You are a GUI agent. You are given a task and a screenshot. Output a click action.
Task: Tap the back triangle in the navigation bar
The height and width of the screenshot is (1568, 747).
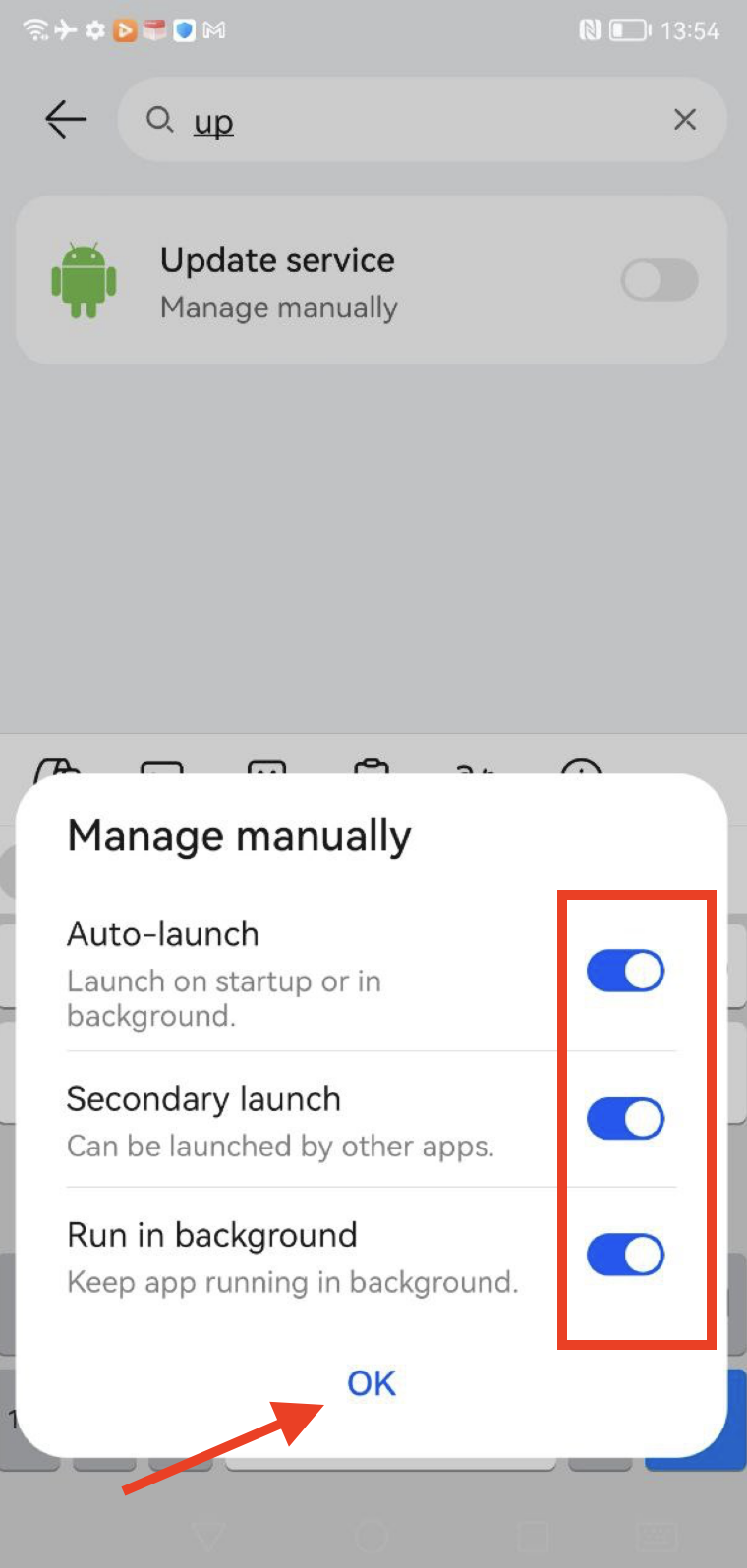click(207, 1534)
